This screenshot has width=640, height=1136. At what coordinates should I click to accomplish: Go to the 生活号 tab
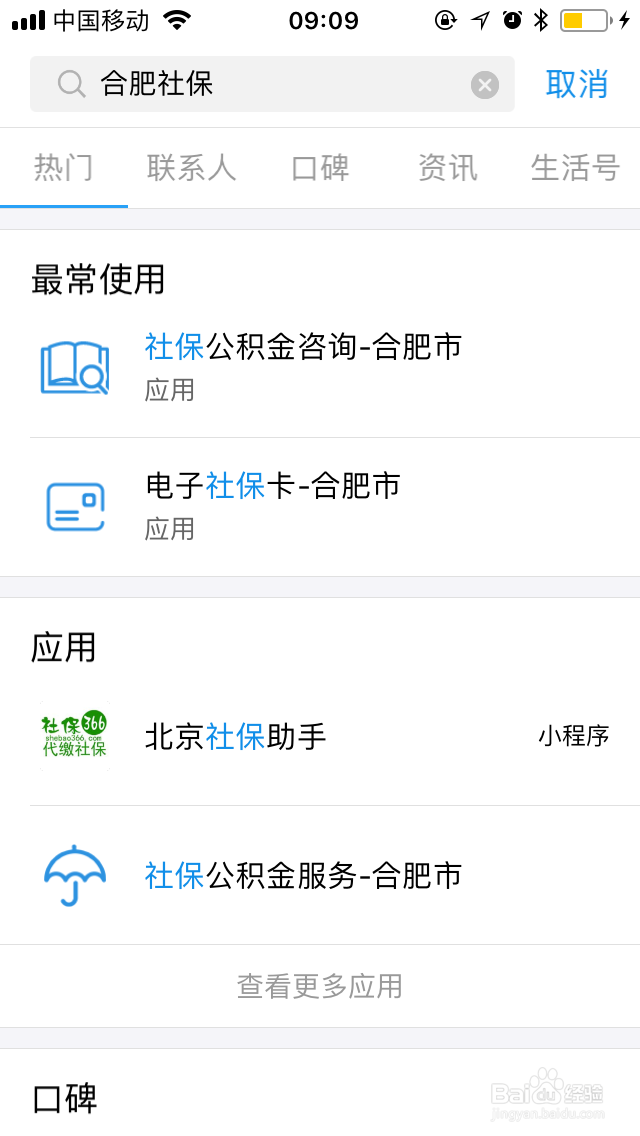[x=575, y=168]
